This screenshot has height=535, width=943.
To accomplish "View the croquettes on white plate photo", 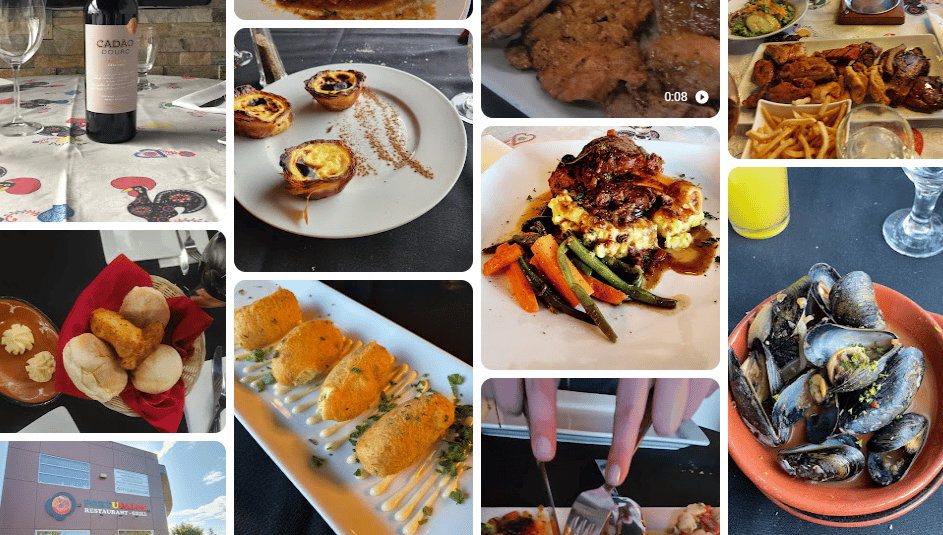I will click(353, 407).
